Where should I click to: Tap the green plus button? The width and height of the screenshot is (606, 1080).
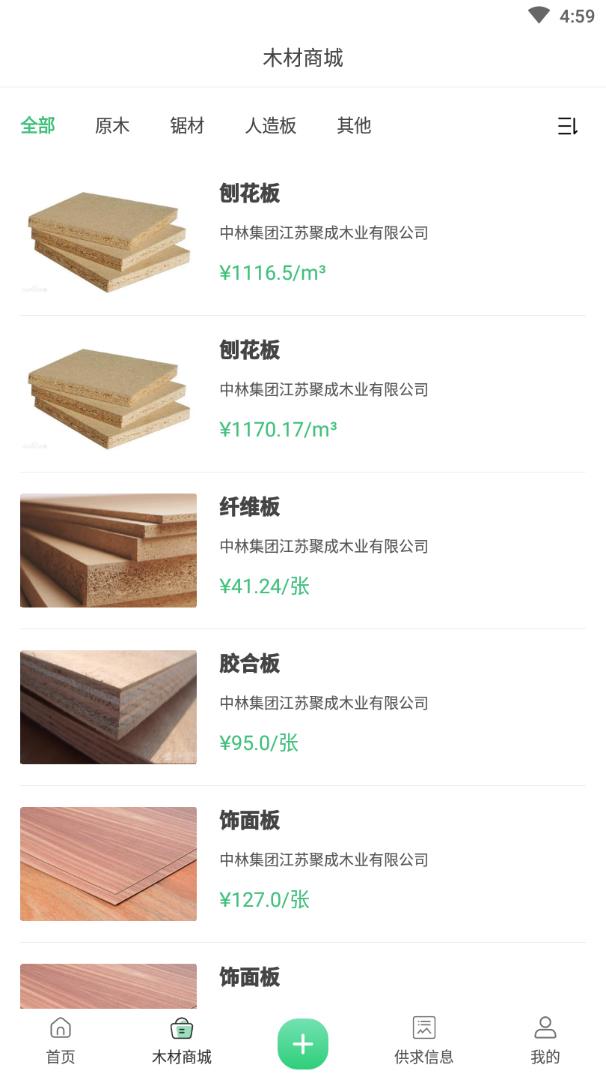(x=303, y=1044)
